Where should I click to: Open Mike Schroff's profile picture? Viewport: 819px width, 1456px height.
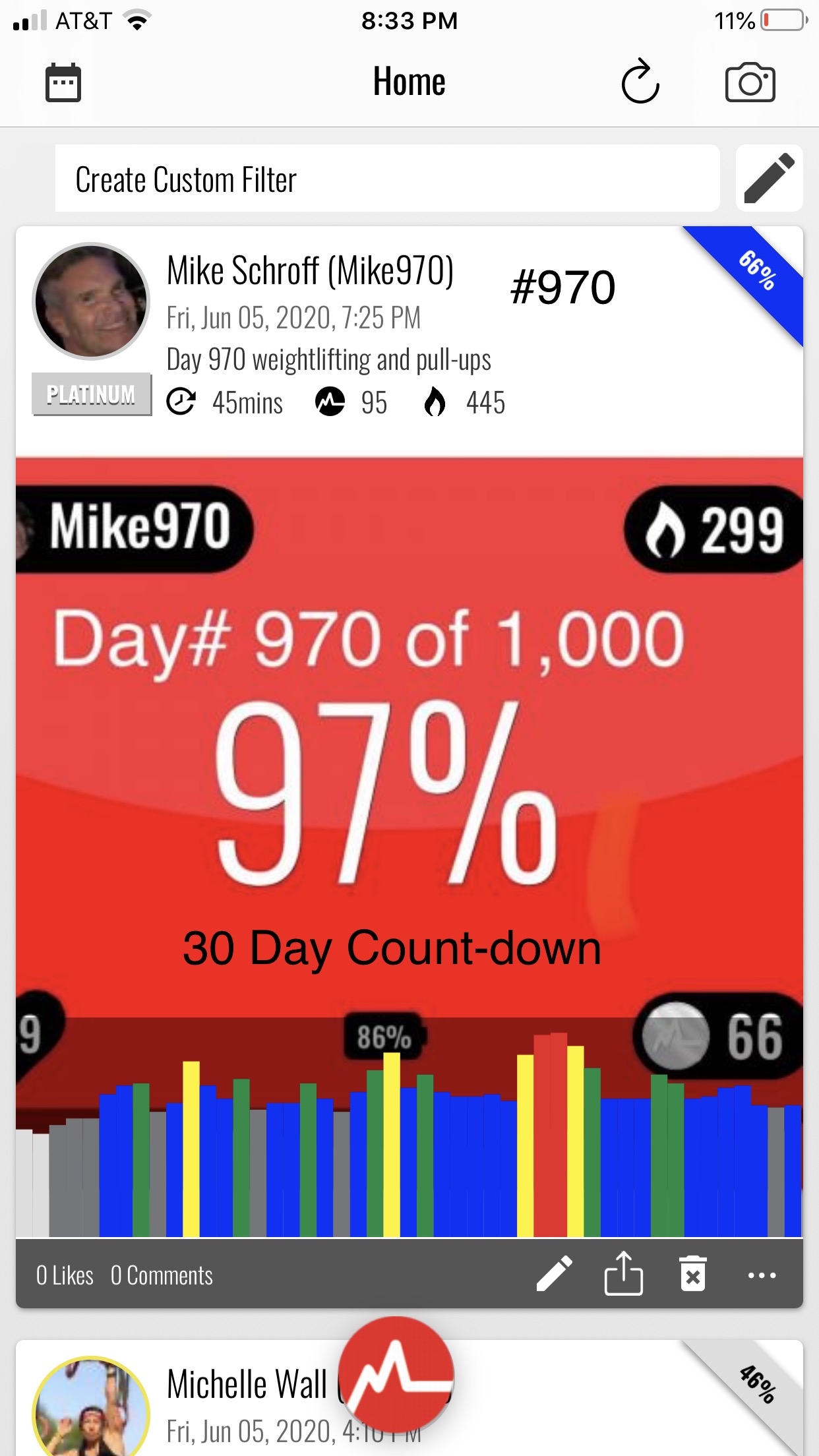(x=92, y=301)
